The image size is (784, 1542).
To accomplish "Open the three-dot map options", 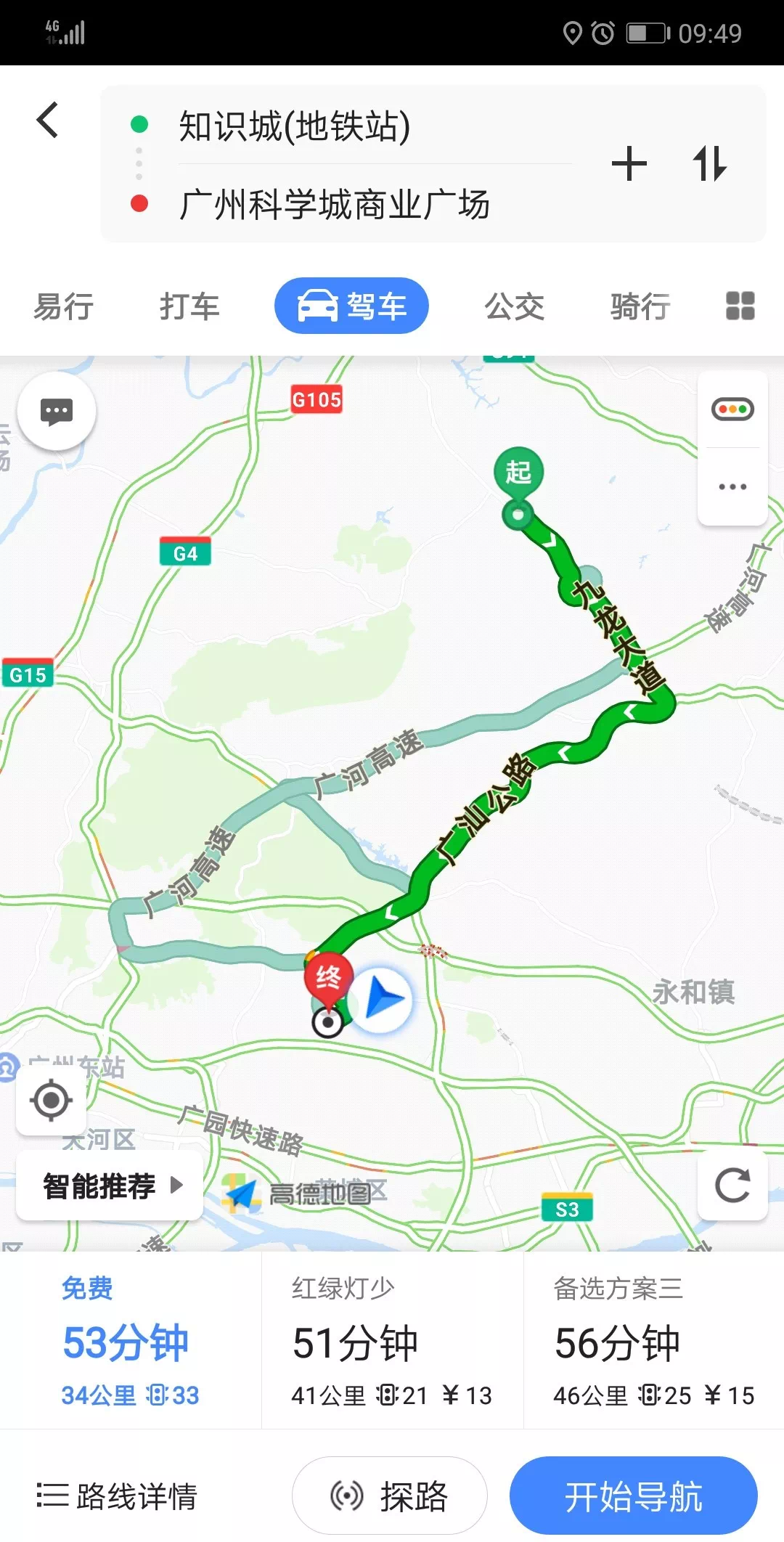I will 732,486.
